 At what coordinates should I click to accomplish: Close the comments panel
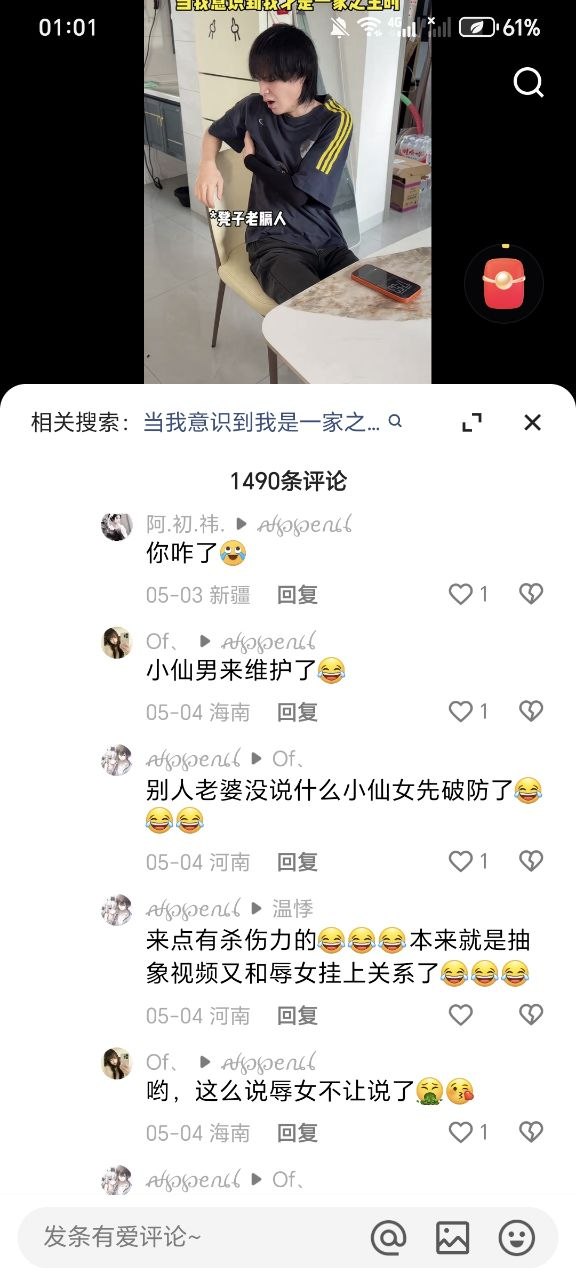[x=532, y=422]
